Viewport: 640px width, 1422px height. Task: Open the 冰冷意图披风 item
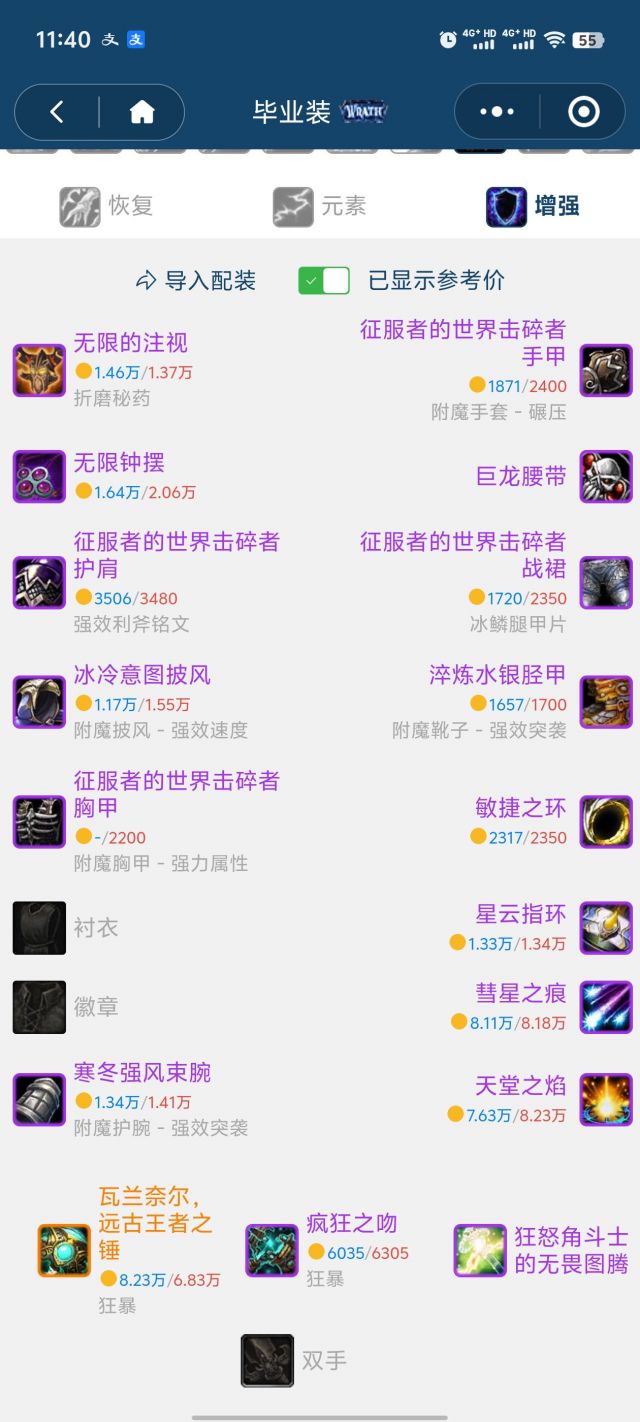[142, 675]
